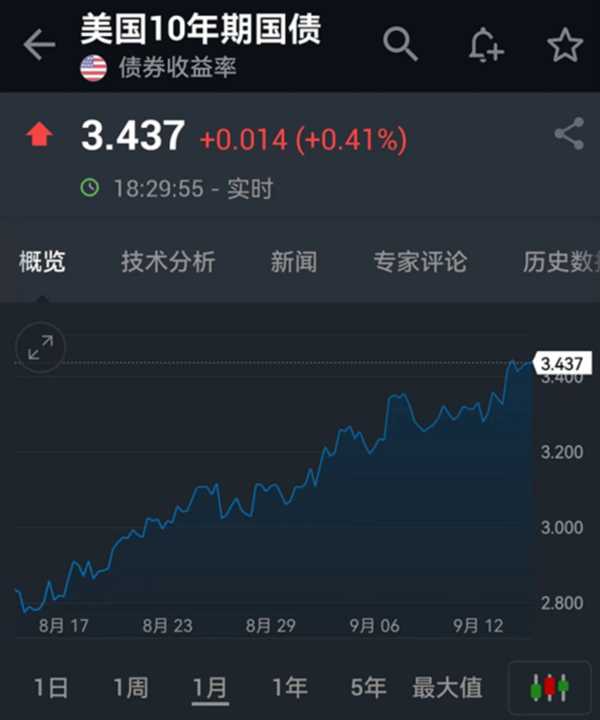Add this bond to favorites with the star

tap(565, 45)
